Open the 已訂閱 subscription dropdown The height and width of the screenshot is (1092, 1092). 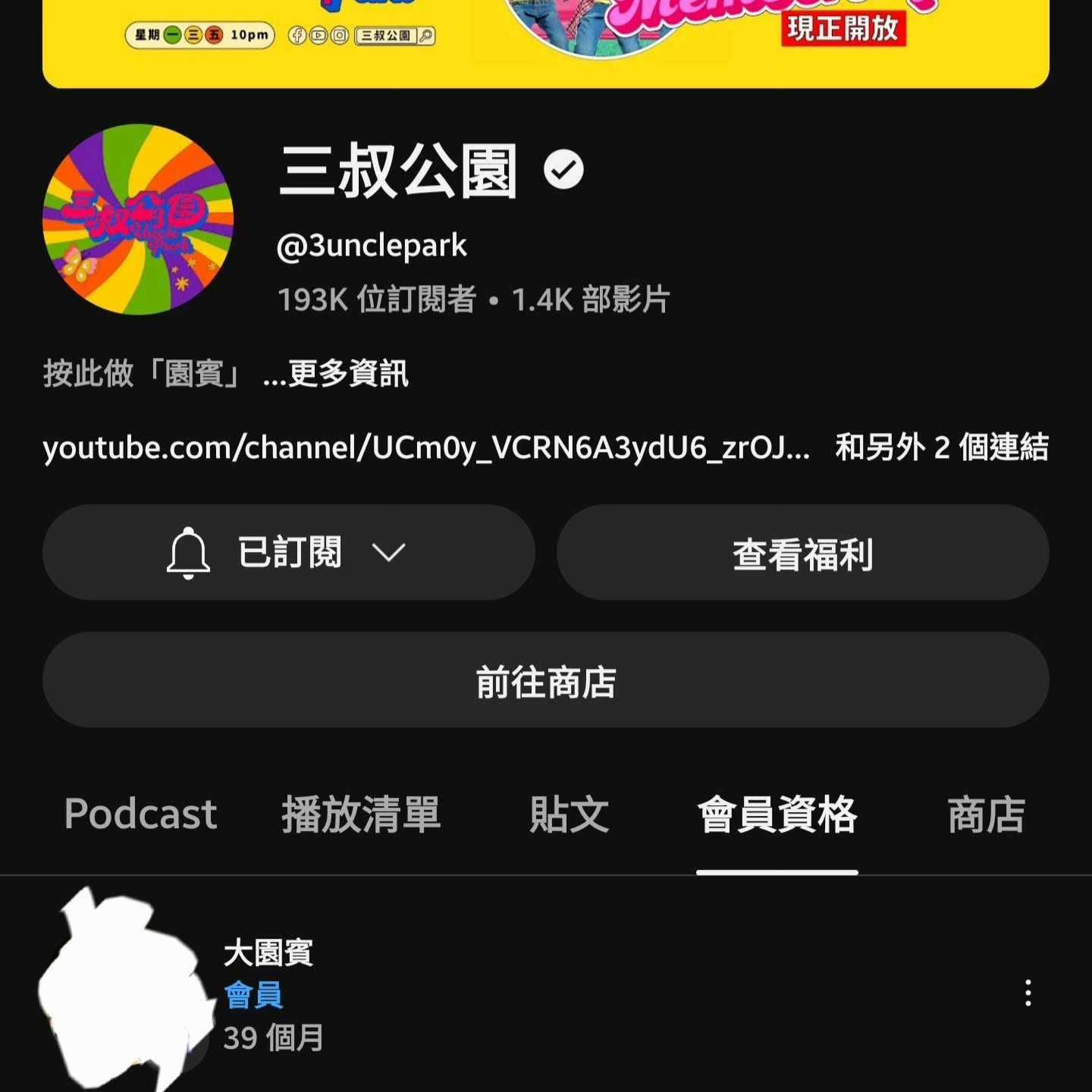coord(288,552)
